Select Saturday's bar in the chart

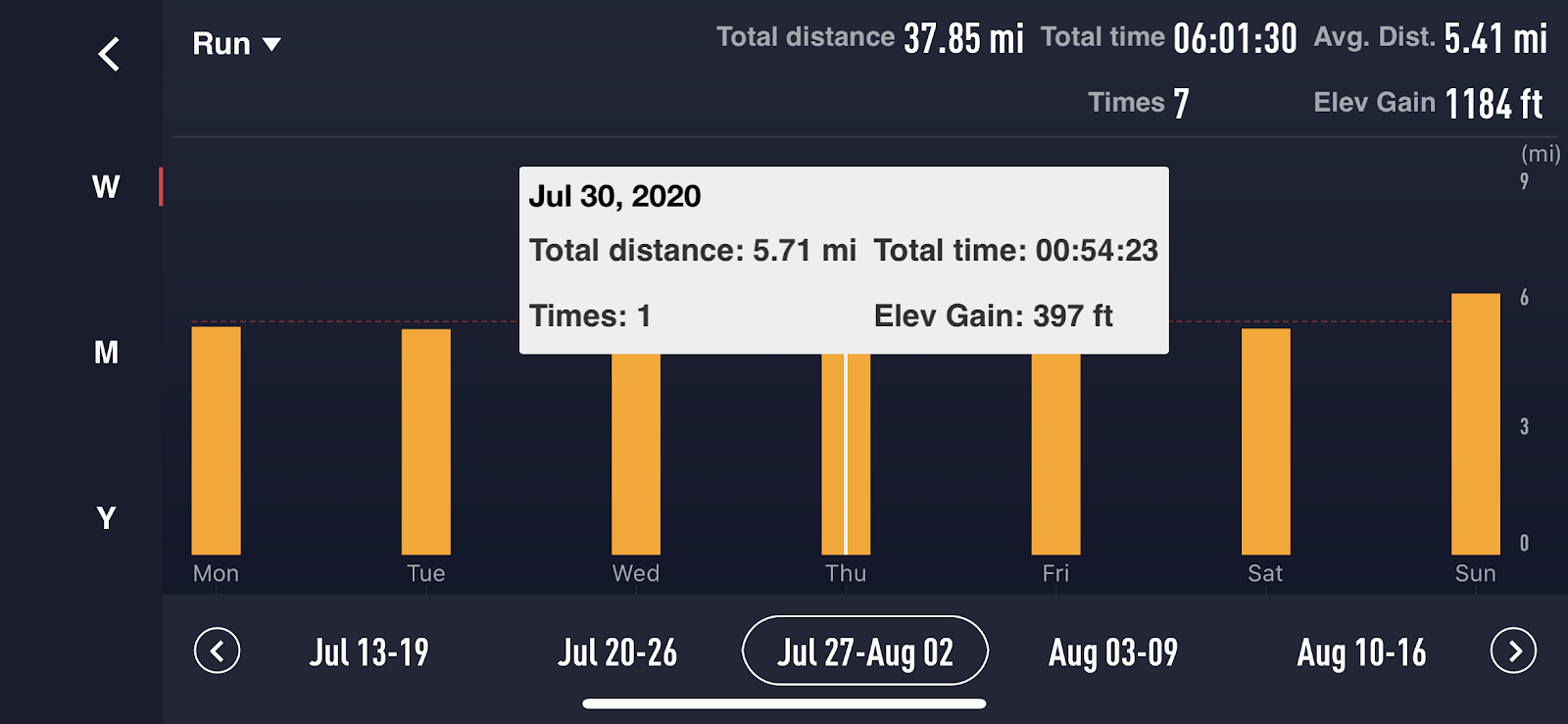(x=1265, y=441)
